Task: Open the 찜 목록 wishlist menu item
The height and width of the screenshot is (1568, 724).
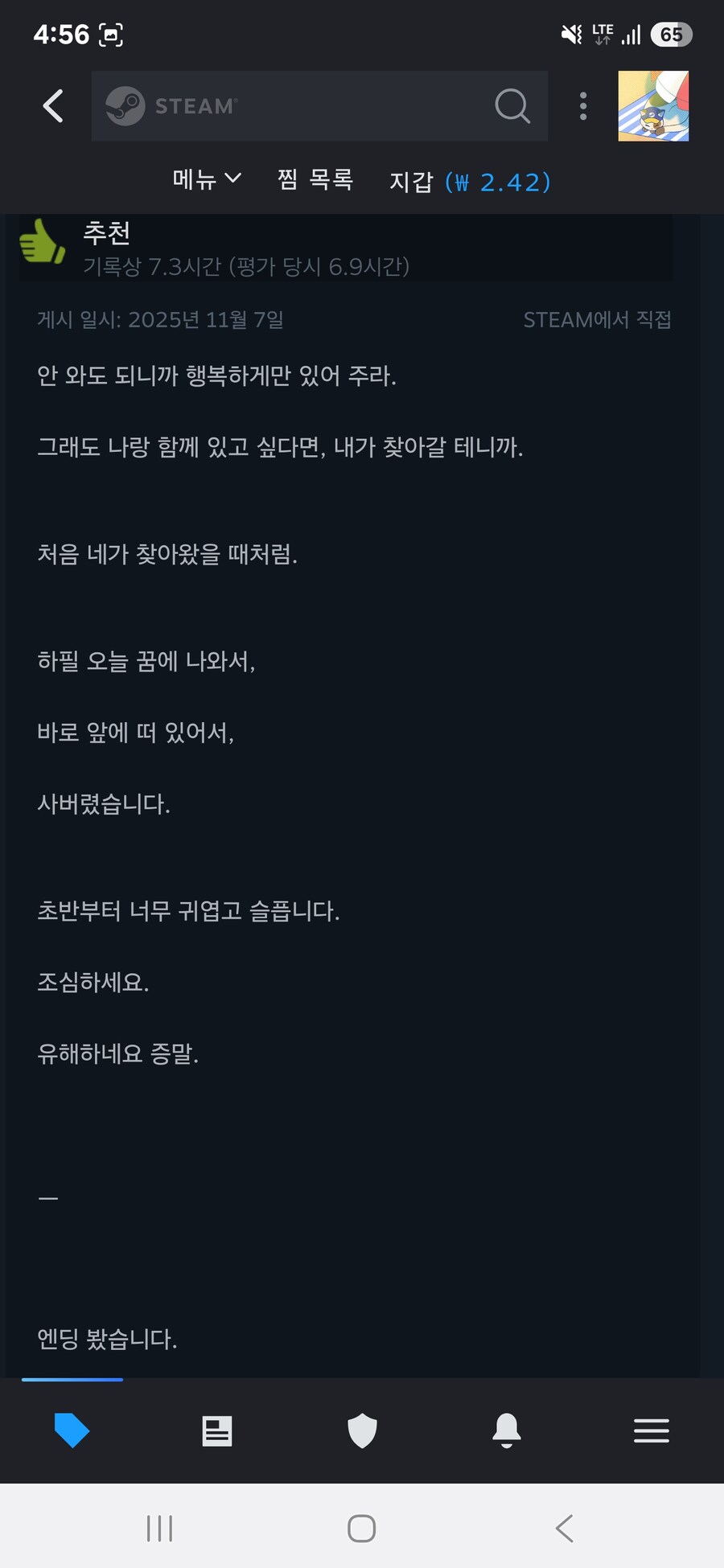Action: coord(315,179)
